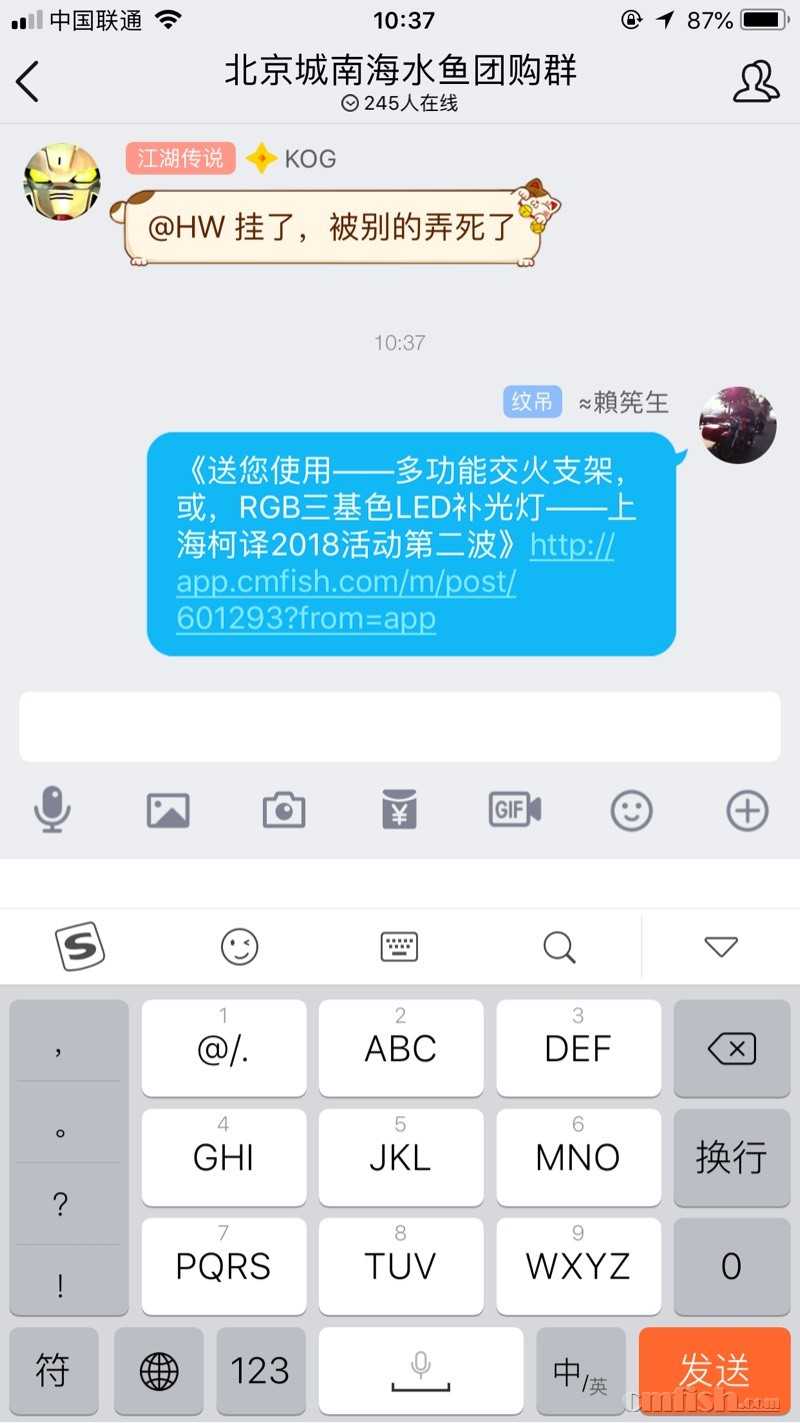The height and width of the screenshot is (1423, 800).
Task: Open the emoji sticker panel
Action: pos(631,809)
